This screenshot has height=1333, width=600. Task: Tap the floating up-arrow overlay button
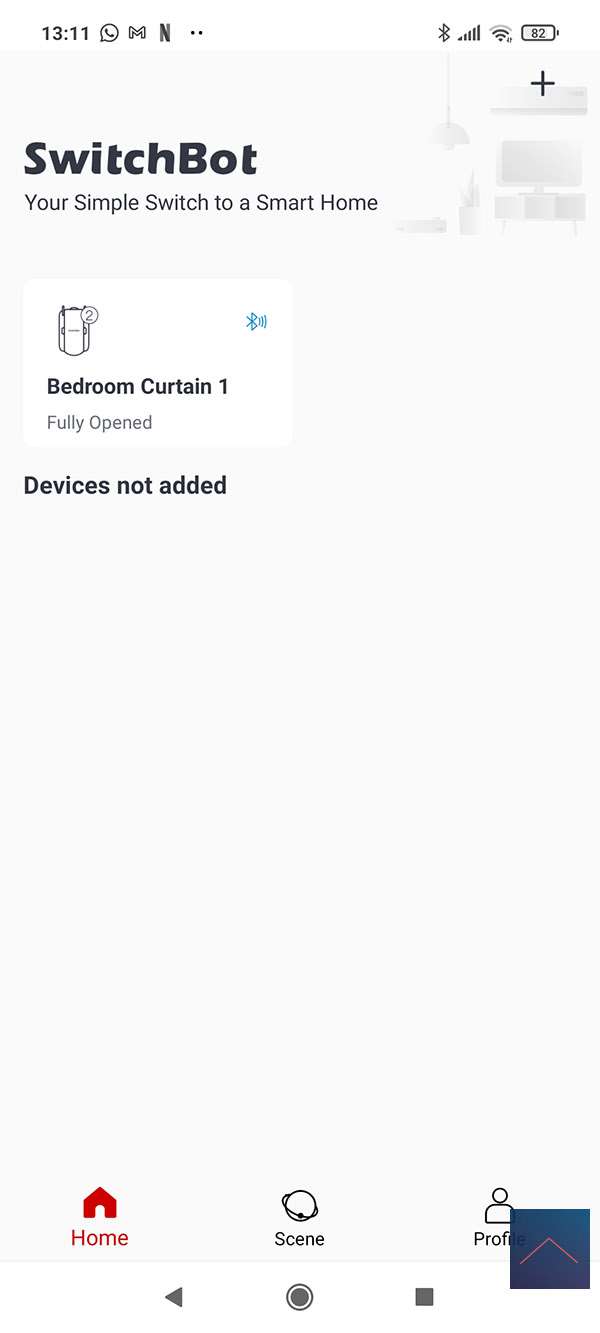(x=549, y=1249)
